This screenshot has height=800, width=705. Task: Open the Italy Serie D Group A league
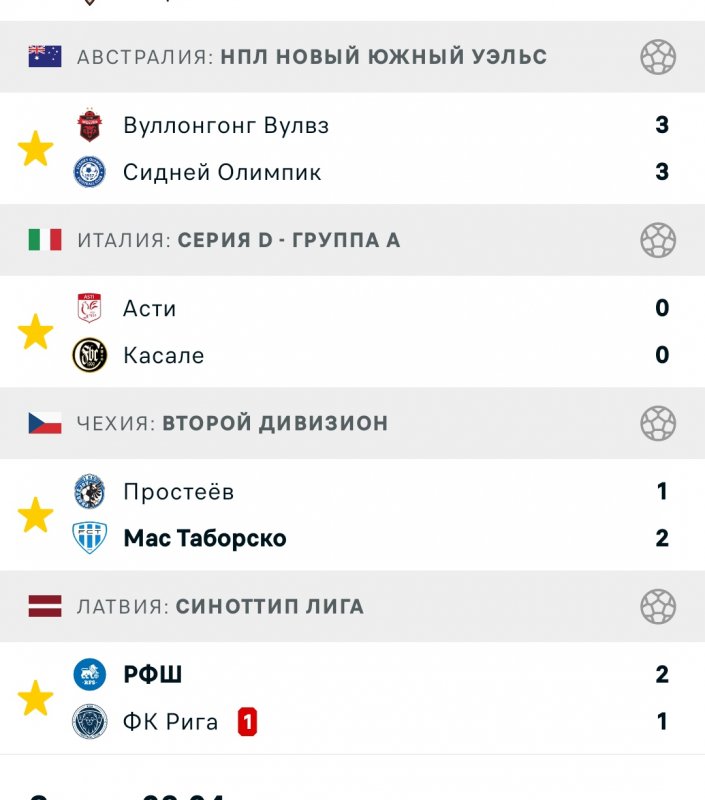[x=288, y=240]
